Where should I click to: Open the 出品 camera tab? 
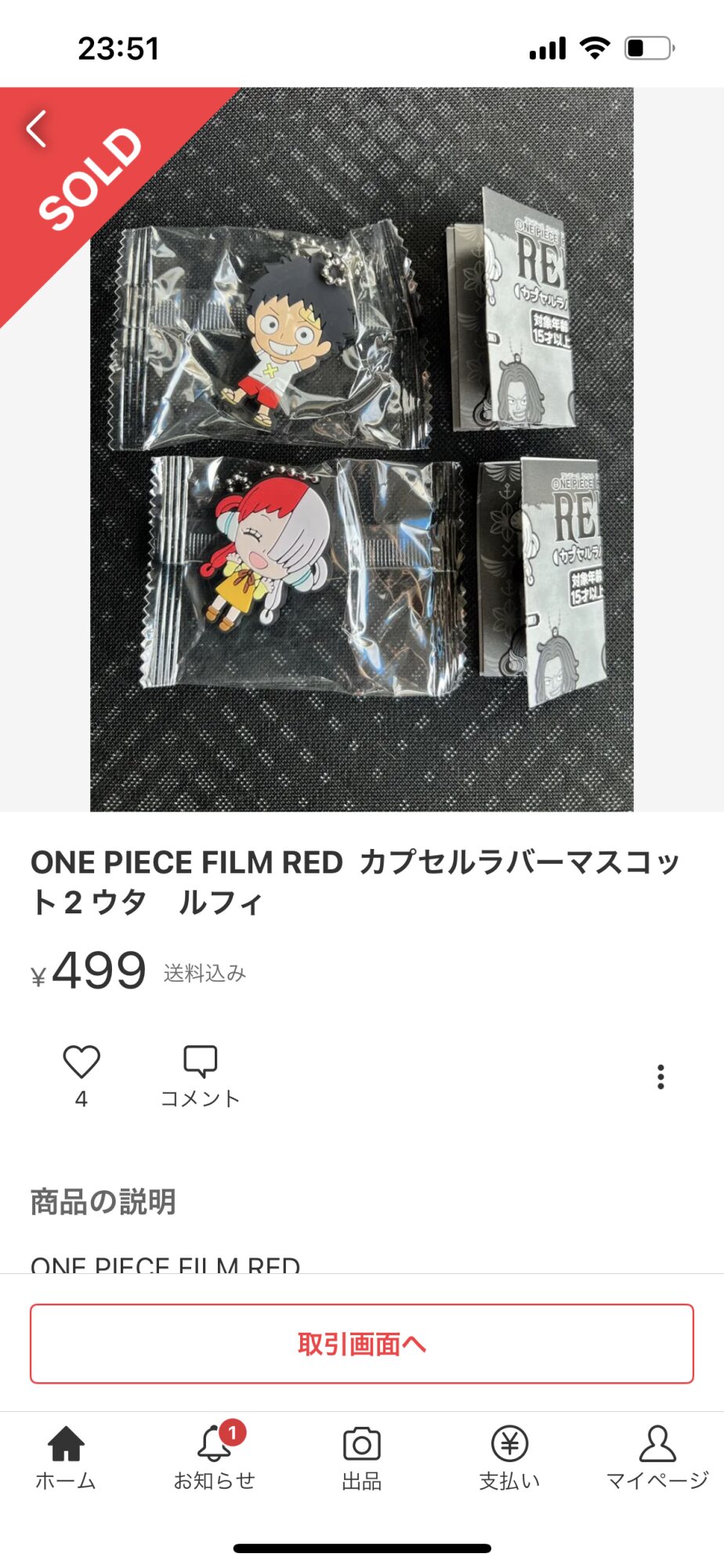pyautogui.click(x=362, y=1457)
